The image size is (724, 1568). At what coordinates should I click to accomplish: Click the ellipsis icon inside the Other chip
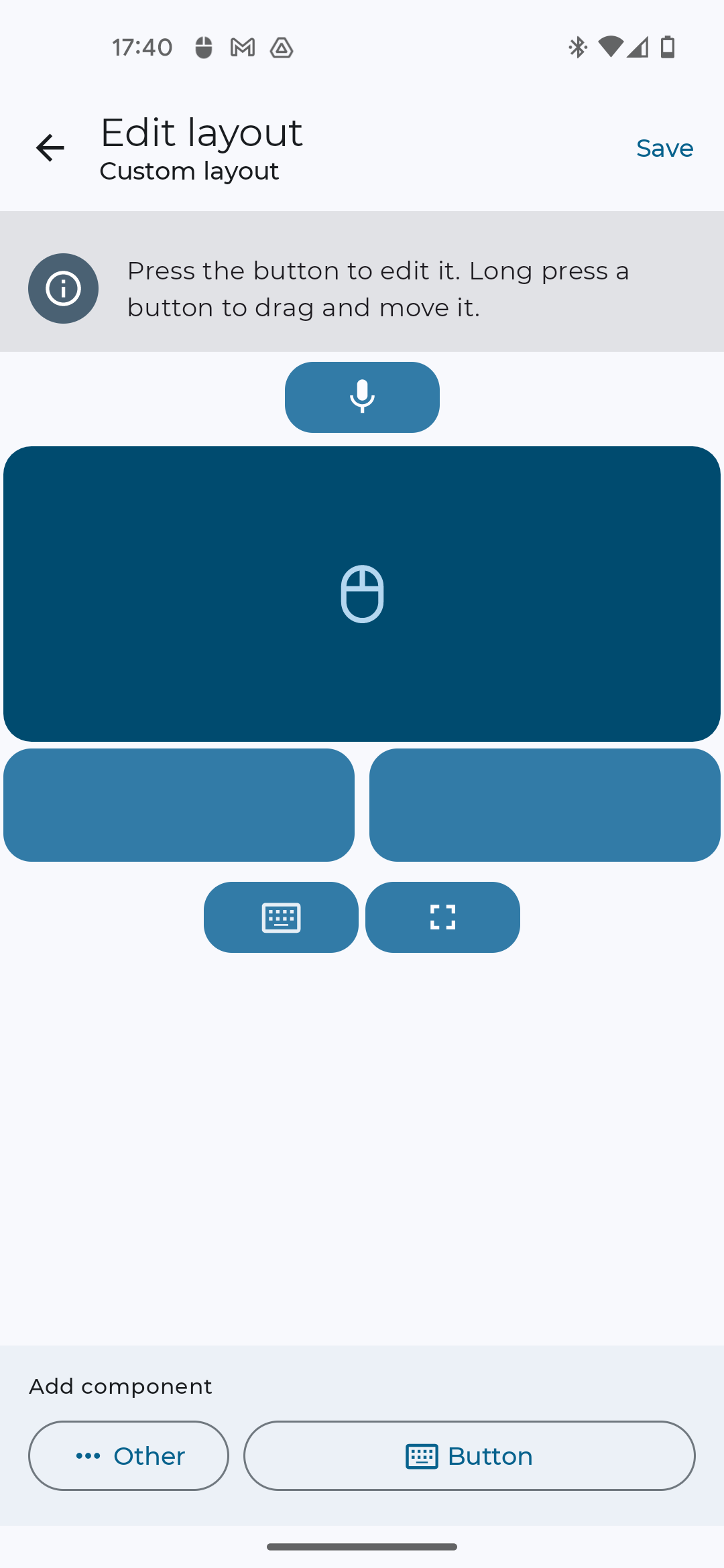[88, 1455]
